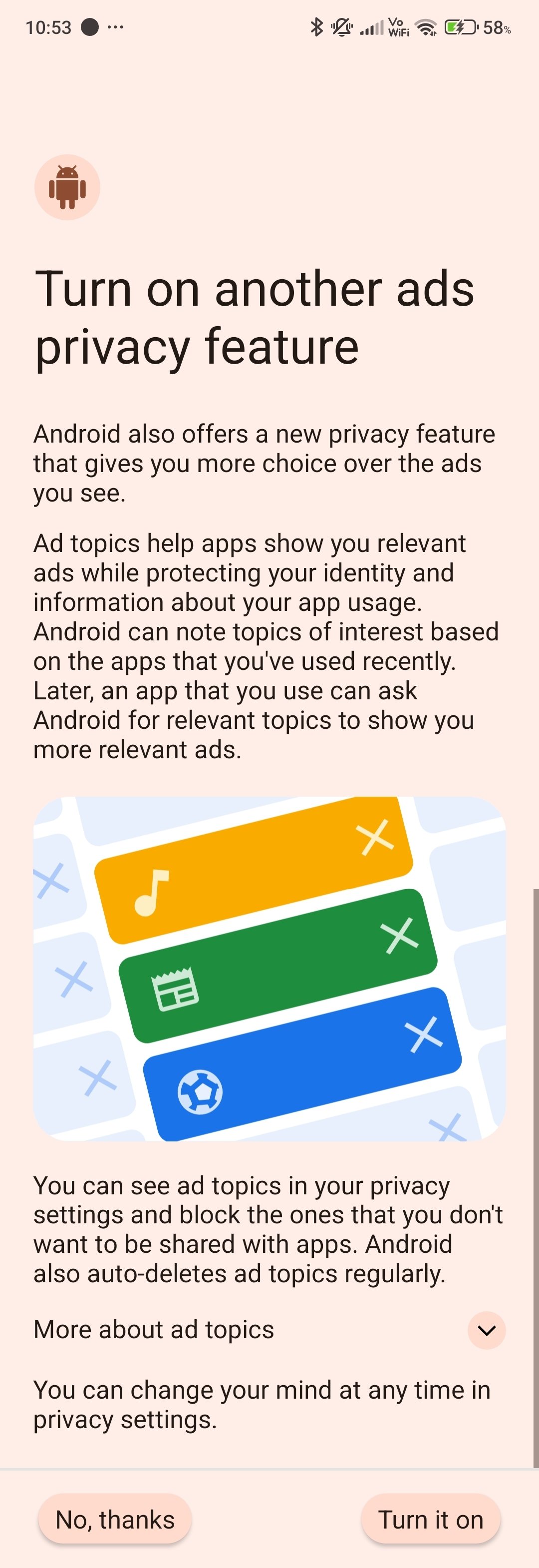The image size is (539, 1568).
Task: Expand the More about ad topics section
Action: pos(486,1330)
